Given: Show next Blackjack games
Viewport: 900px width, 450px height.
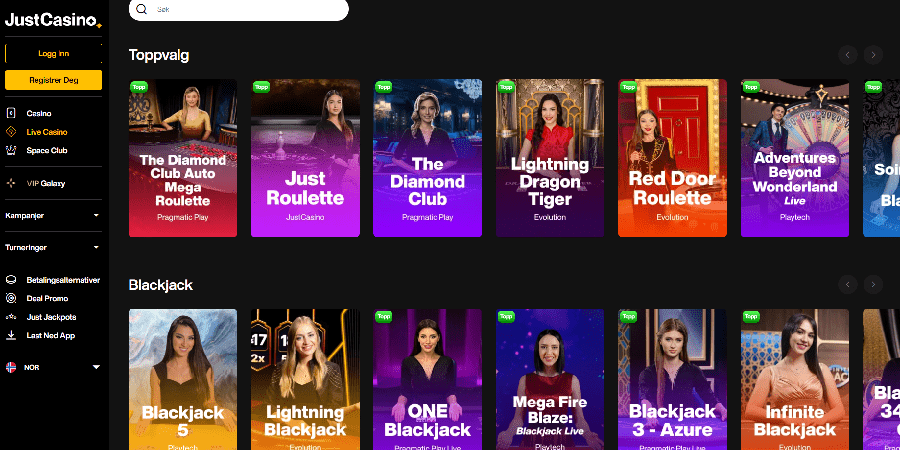Looking at the screenshot, I should tap(874, 285).
